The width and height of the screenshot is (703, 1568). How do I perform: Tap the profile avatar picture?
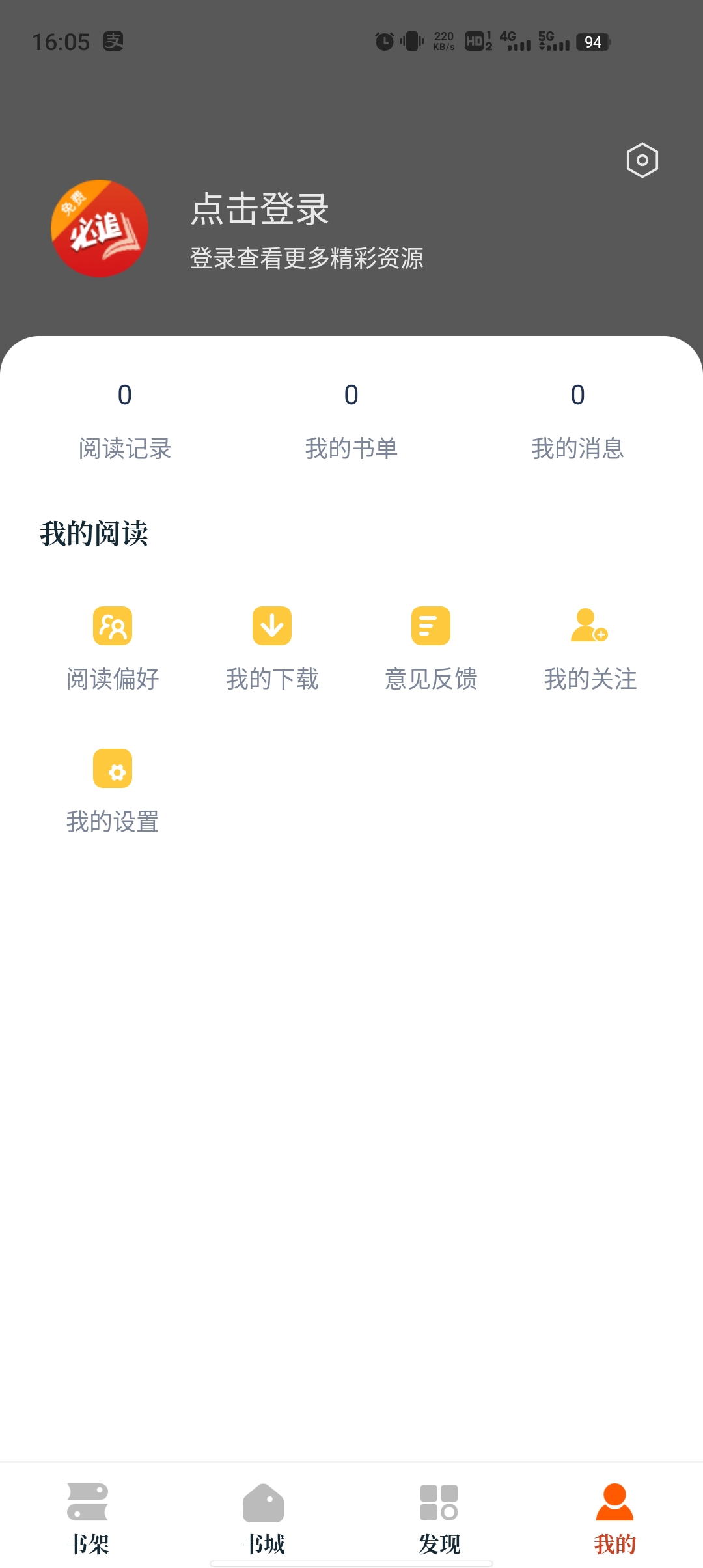coord(100,229)
